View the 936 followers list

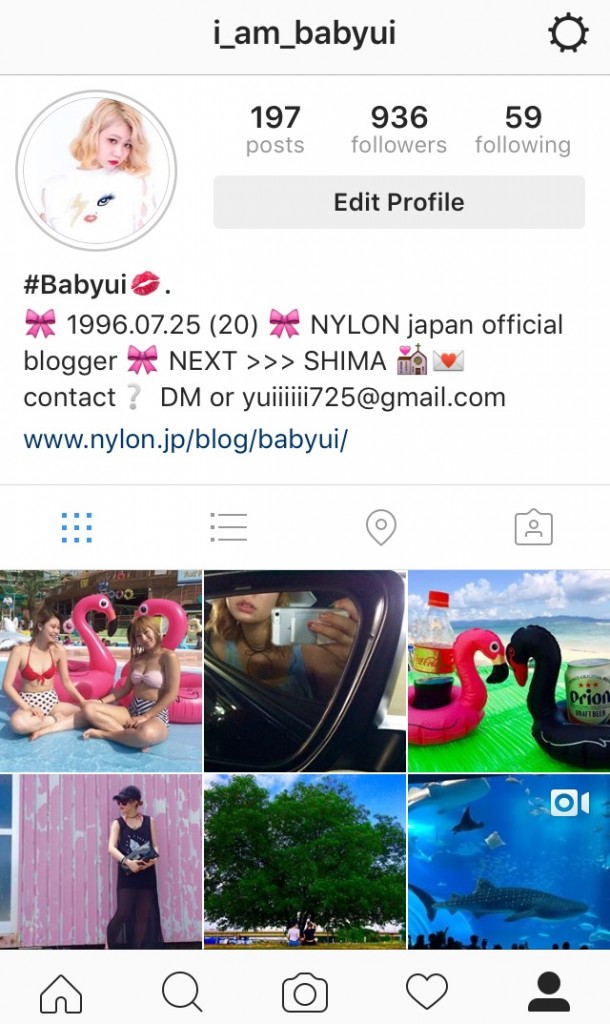point(399,130)
